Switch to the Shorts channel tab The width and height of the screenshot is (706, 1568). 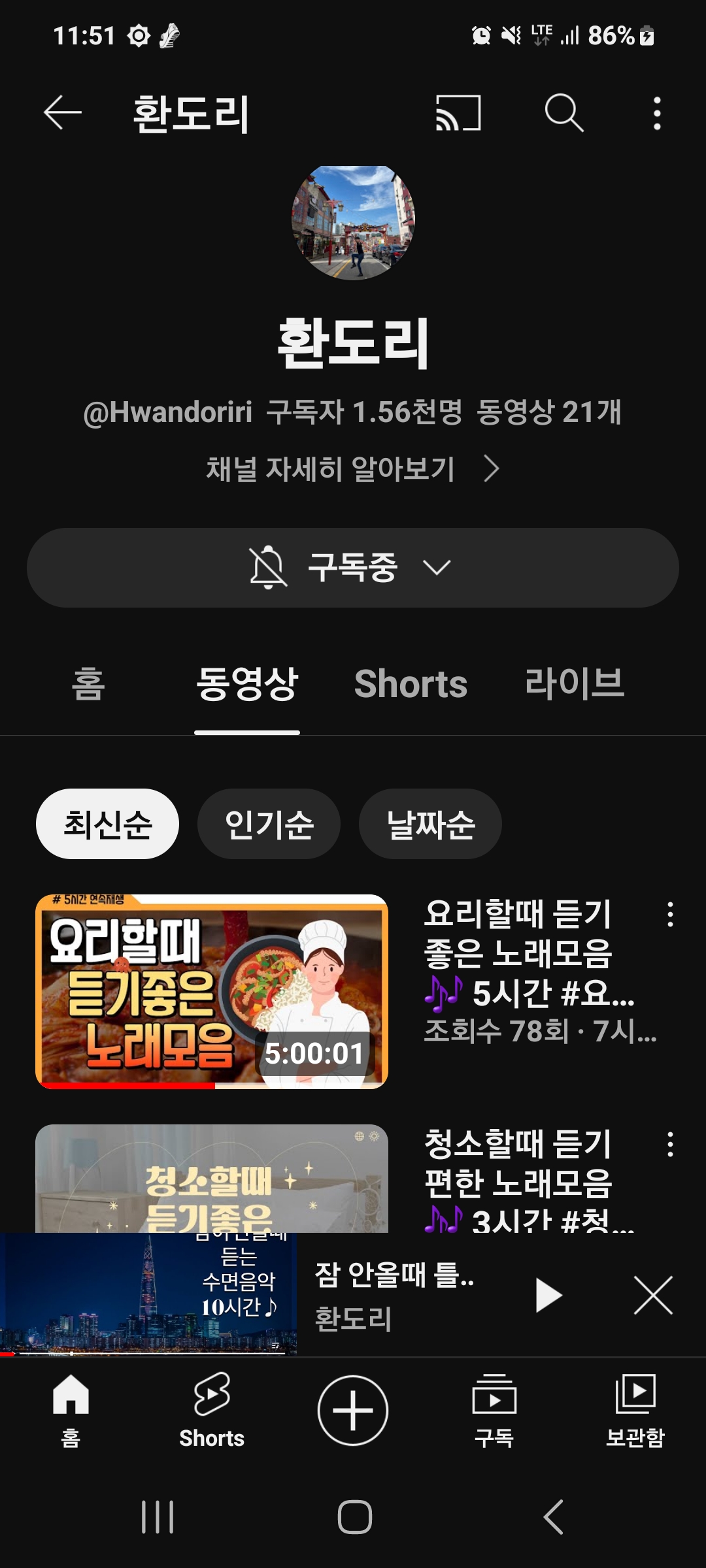click(x=411, y=684)
